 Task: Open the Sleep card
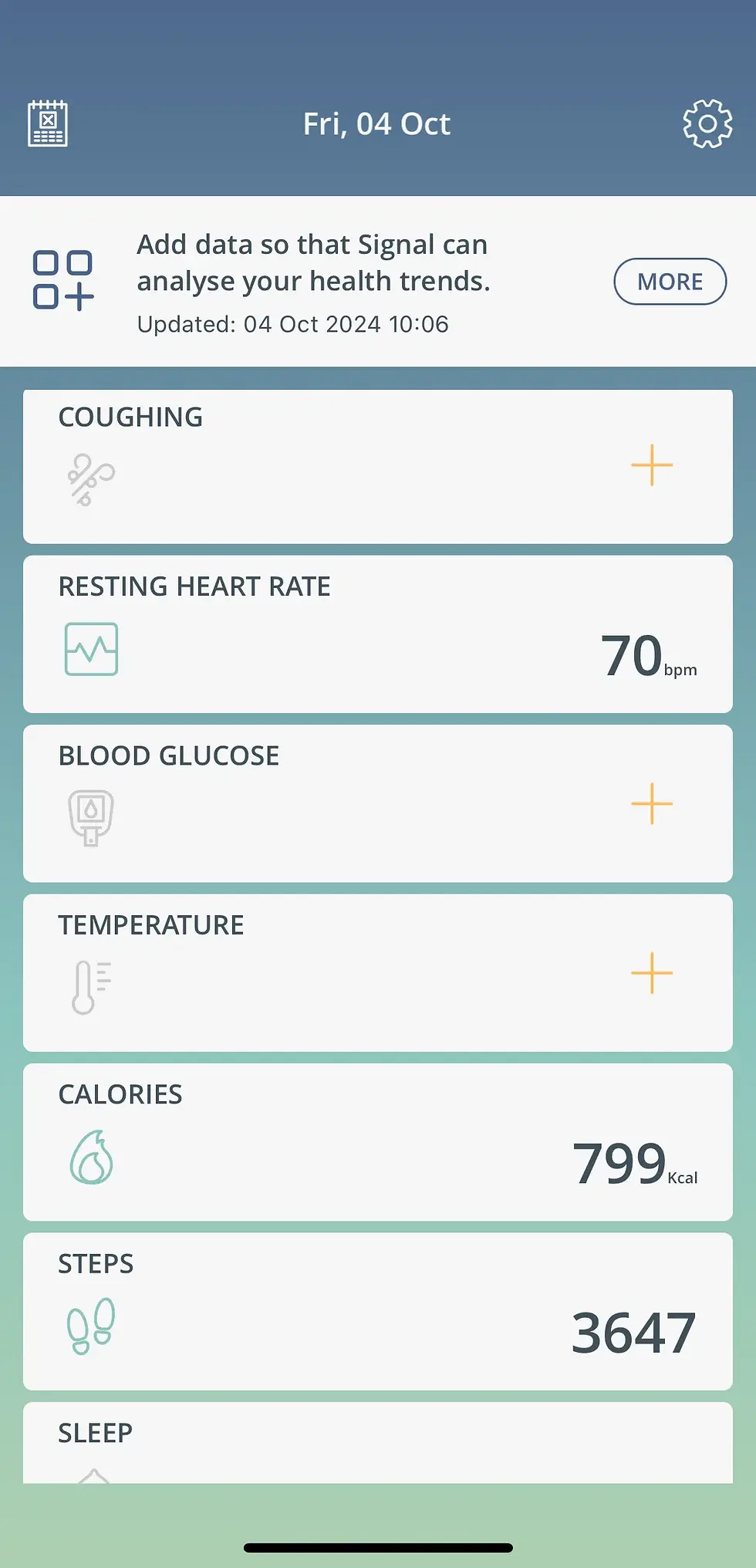(x=378, y=1443)
